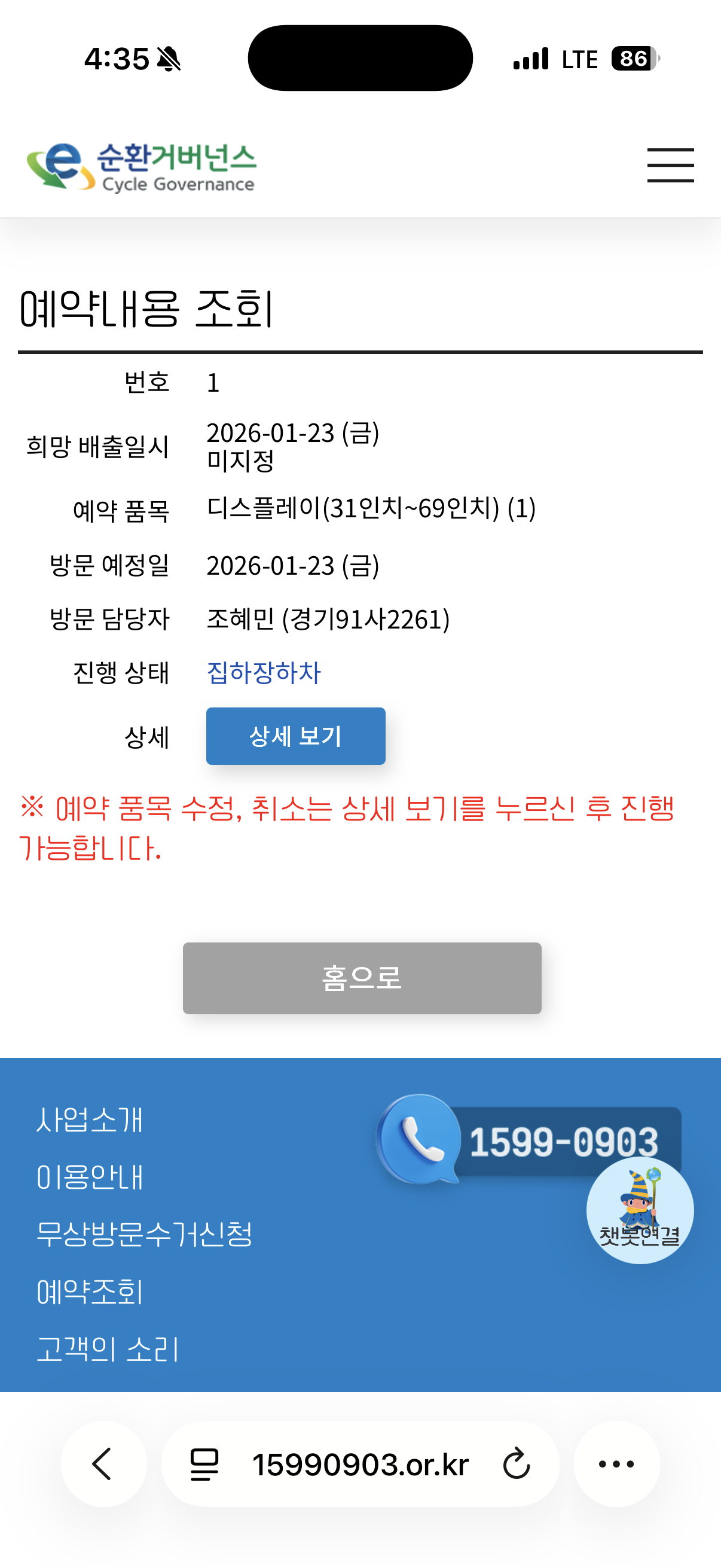Screen dimensions: 721x1568
Task: Open page settings icon in address bar
Action: tap(204, 1464)
